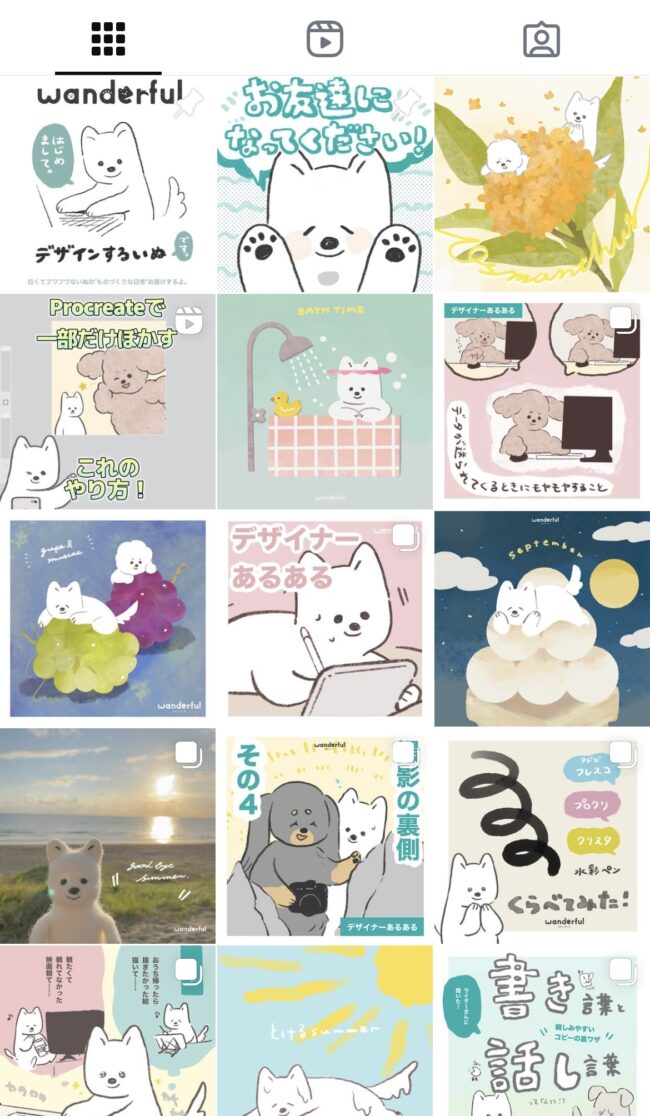The height and width of the screenshot is (1116, 650).
Task: Open the くらべてみた brush comparison post
Action: tap(542, 836)
